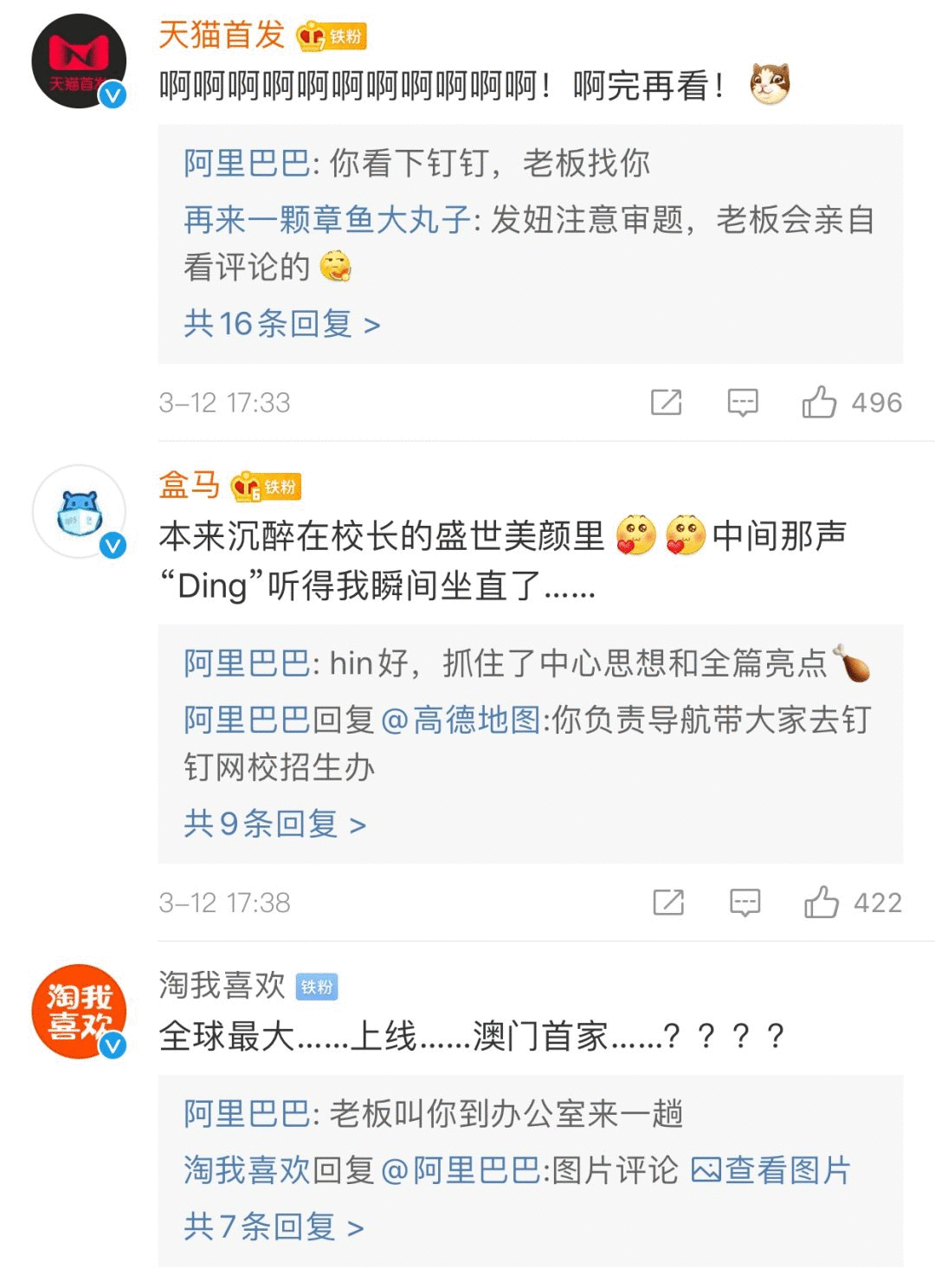935x1288 pixels.
Task: Repost 盒马's comment
Action: (667, 902)
